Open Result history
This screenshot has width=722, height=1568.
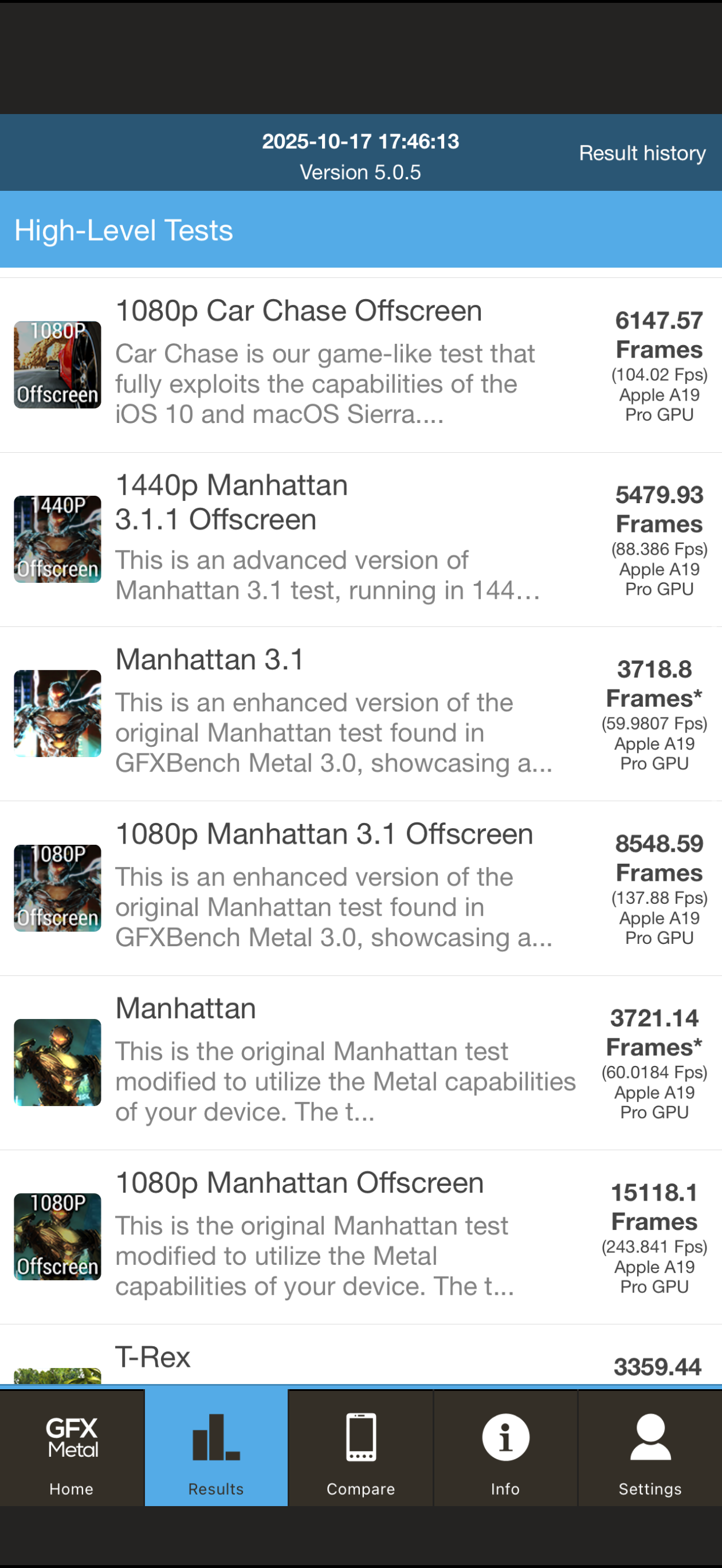pos(642,153)
